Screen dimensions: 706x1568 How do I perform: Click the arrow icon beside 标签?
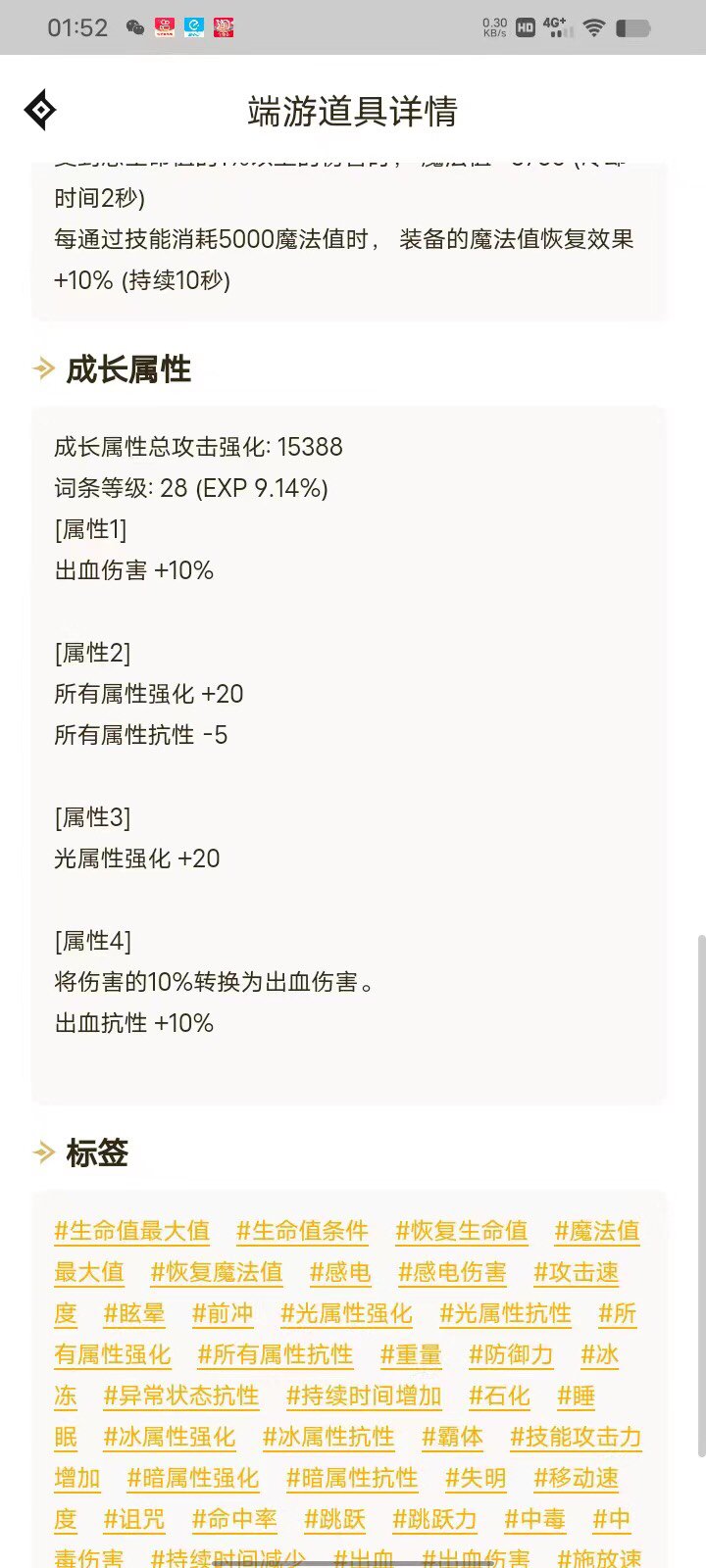coord(41,1152)
